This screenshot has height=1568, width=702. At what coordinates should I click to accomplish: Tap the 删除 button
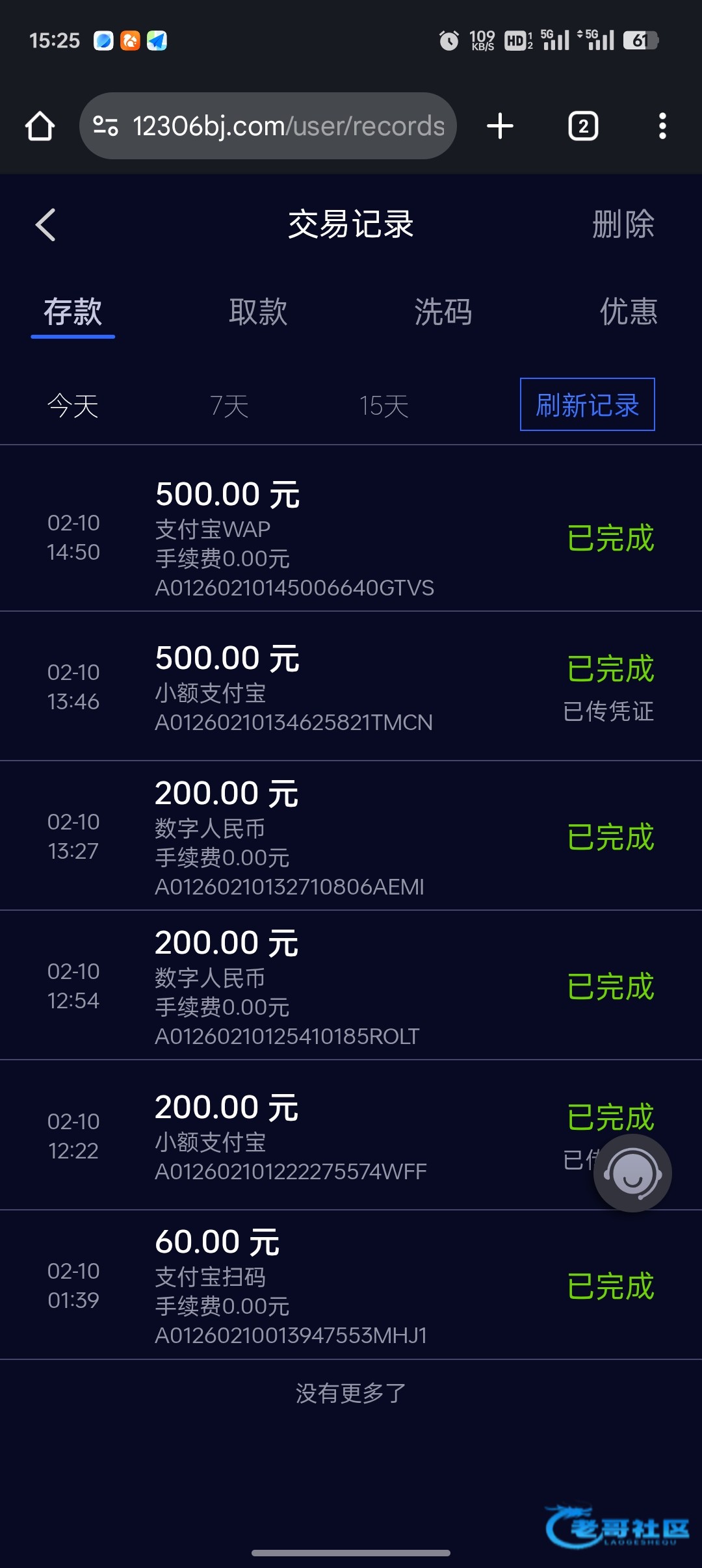coord(623,225)
